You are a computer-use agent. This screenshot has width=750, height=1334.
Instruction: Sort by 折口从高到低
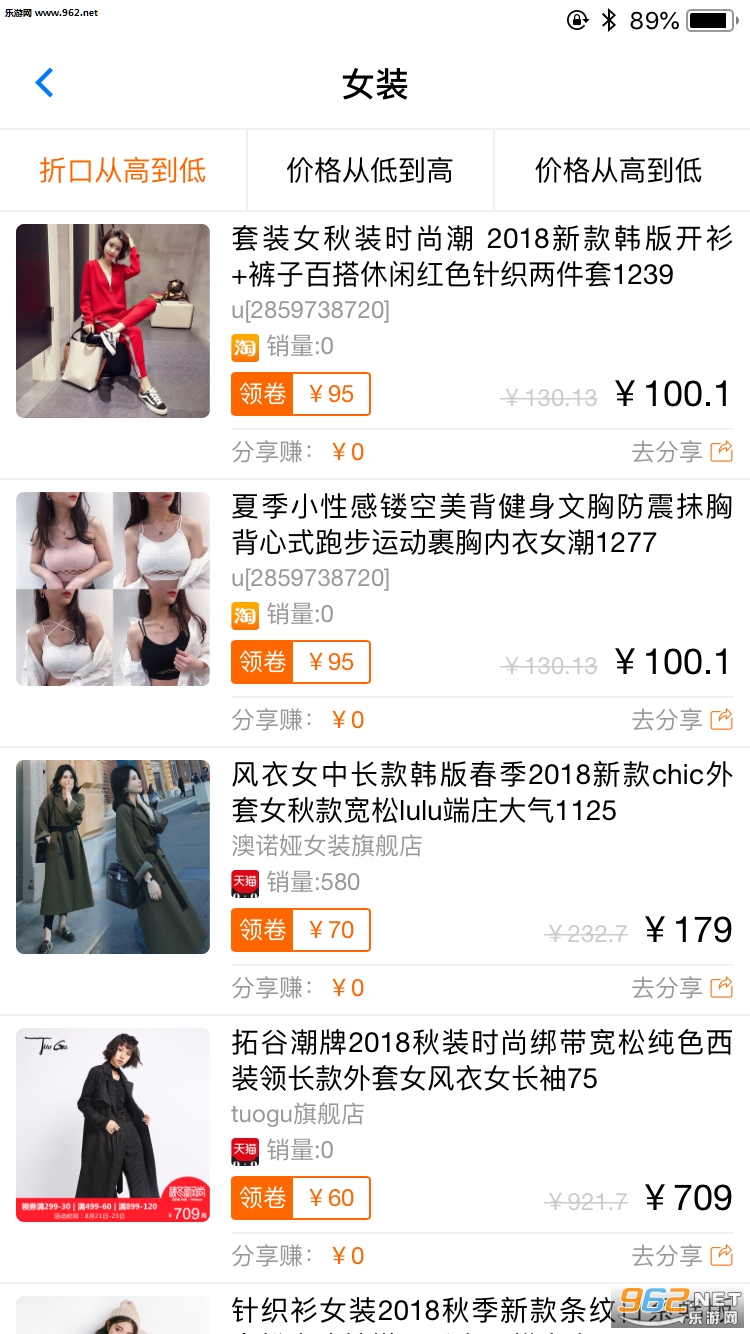[x=123, y=171]
